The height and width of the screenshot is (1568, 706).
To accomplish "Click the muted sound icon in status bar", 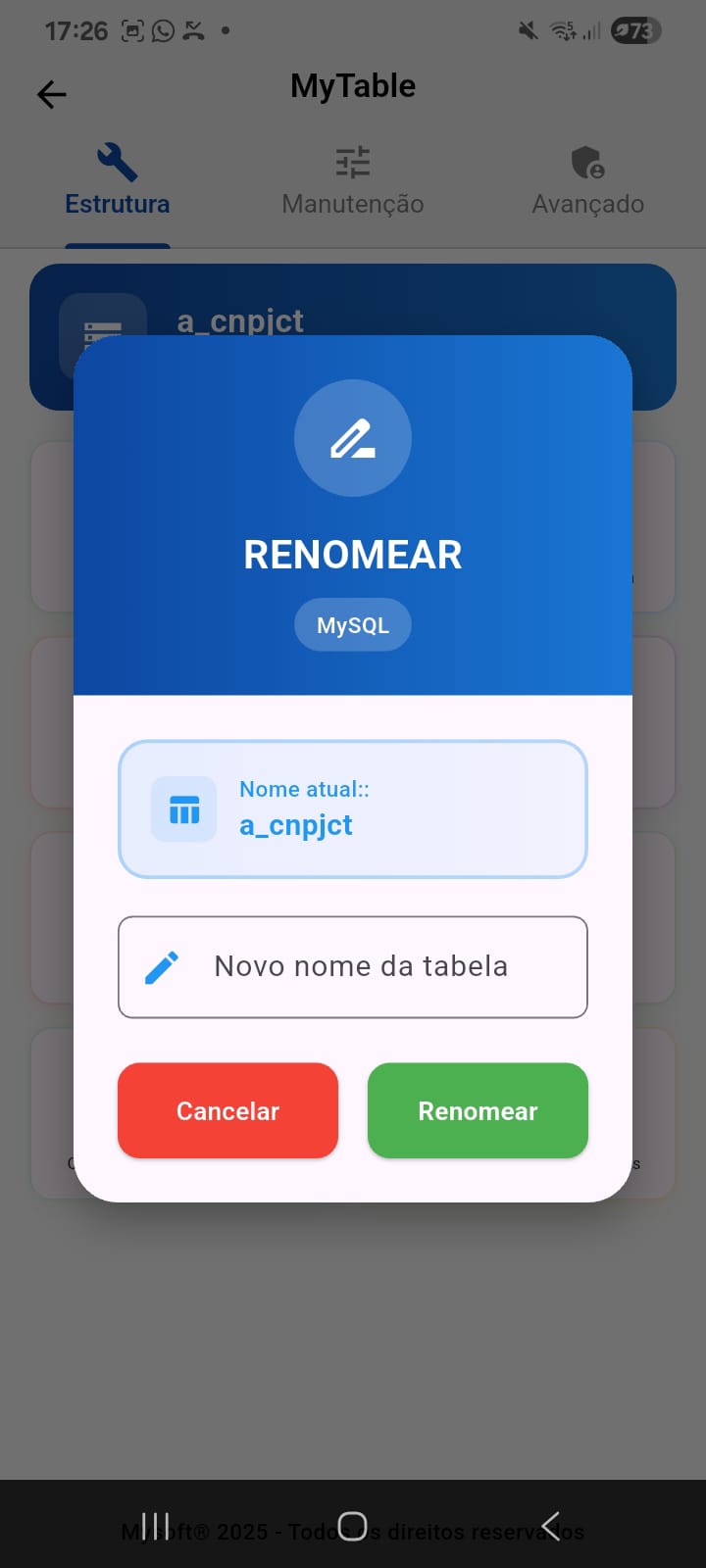I will (527, 29).
